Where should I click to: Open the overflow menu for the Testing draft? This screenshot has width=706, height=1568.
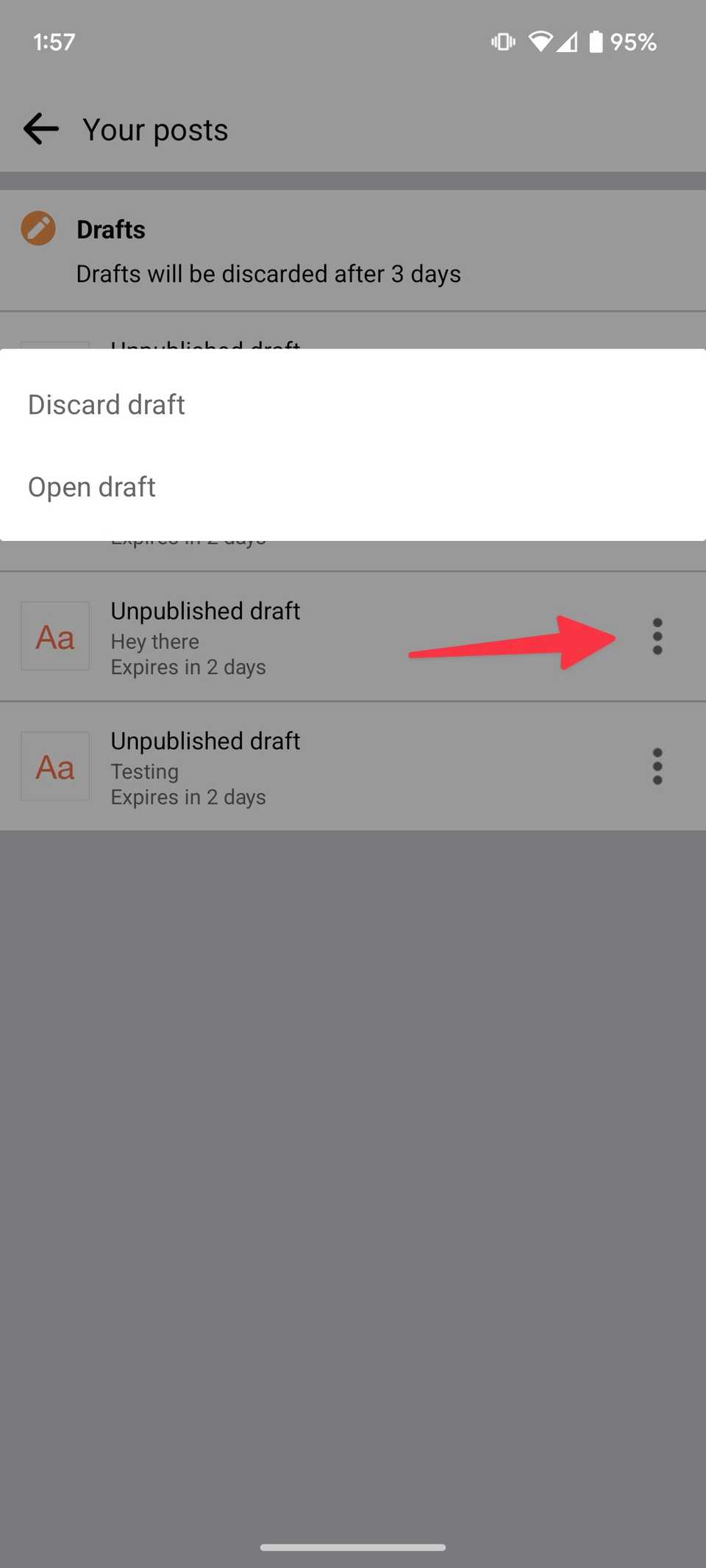[x=657, y=767]
